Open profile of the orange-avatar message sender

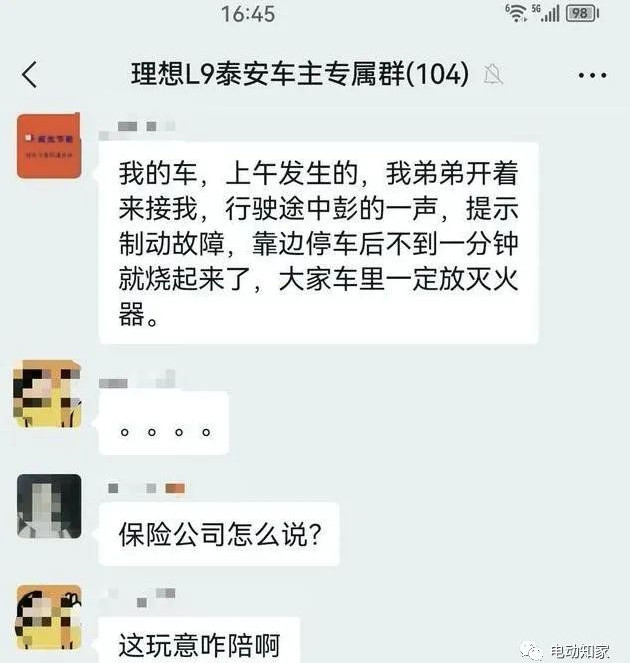[48, 147]
